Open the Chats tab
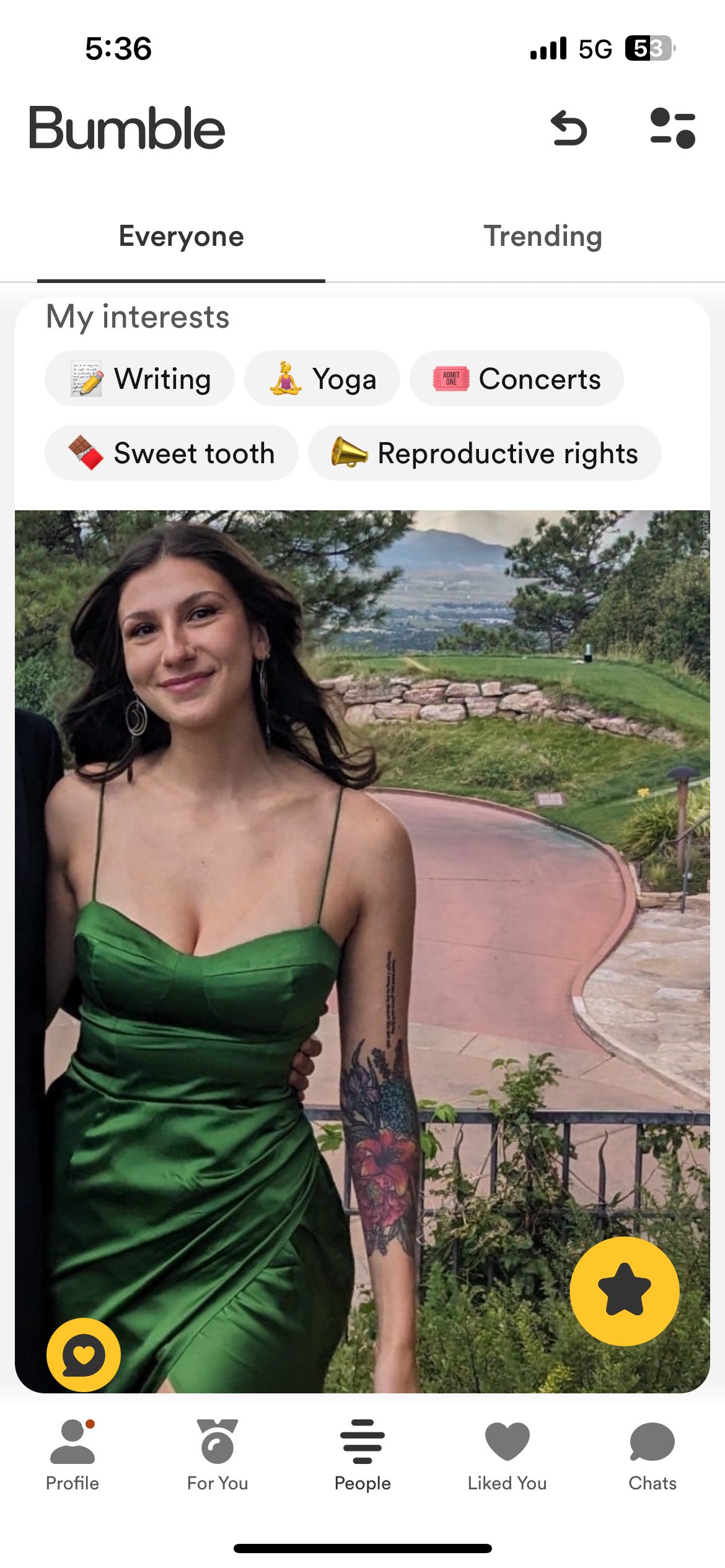The width and height of the screenshot is (725, 1568). pyautogui.click(x=652, y=1455)
